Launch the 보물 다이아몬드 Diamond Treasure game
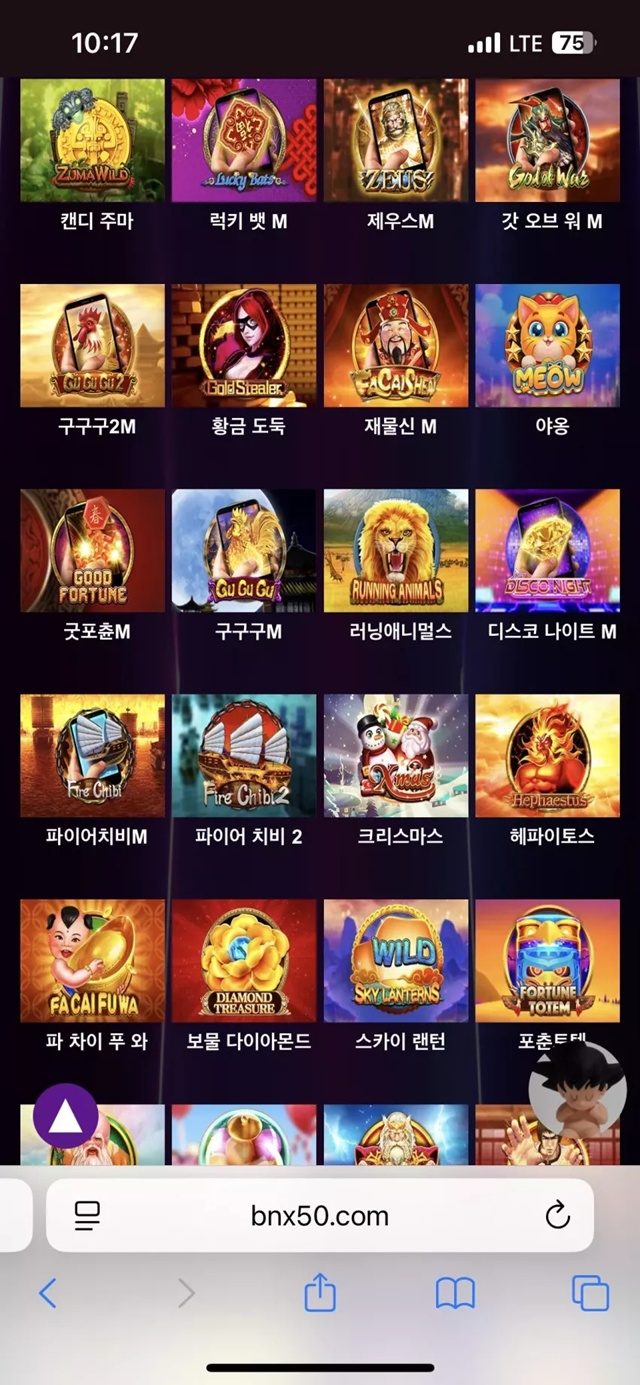This screenshot has width=640, height=1385. pos(244,961)
